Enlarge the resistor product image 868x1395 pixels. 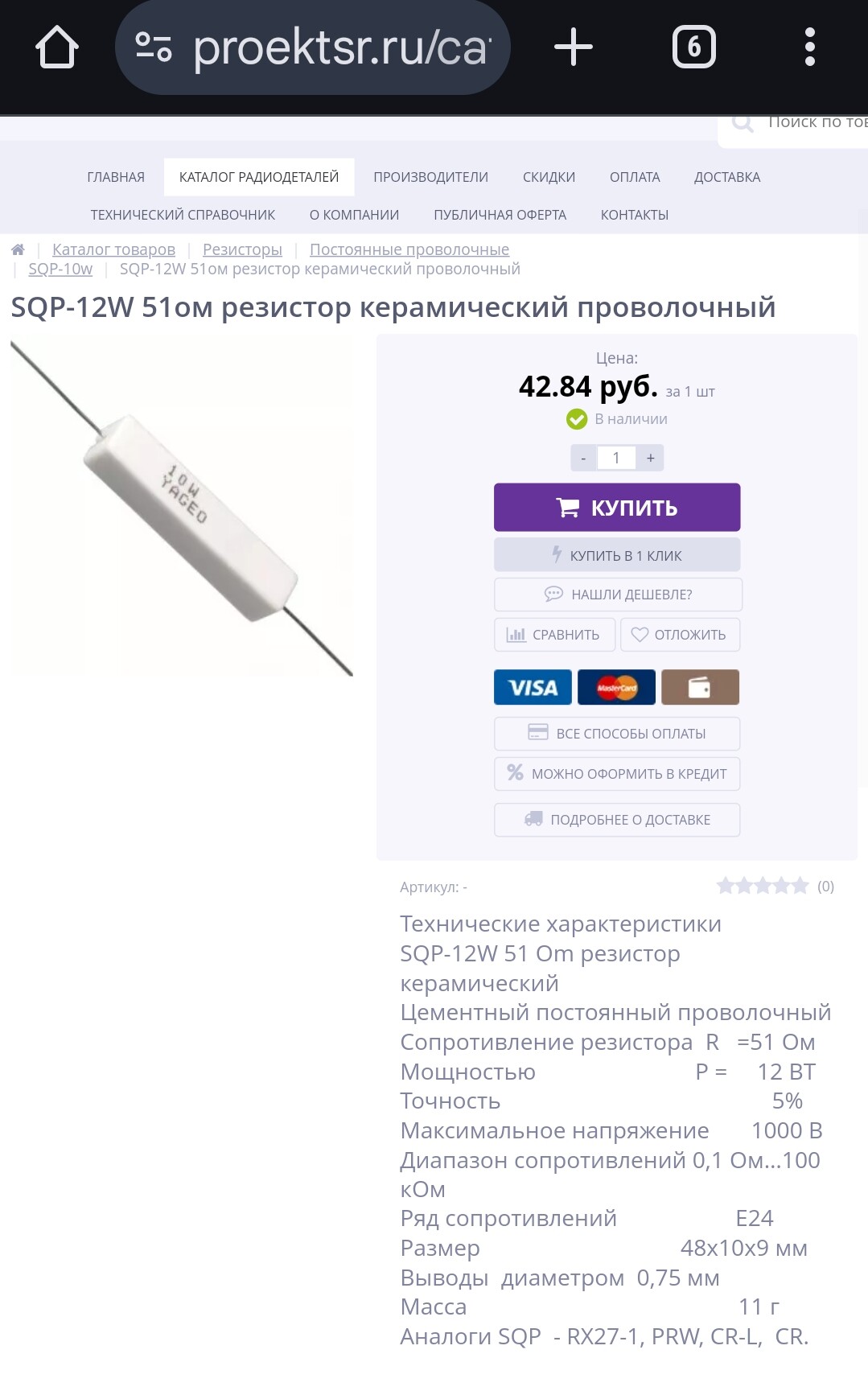(x=182, y=505)
